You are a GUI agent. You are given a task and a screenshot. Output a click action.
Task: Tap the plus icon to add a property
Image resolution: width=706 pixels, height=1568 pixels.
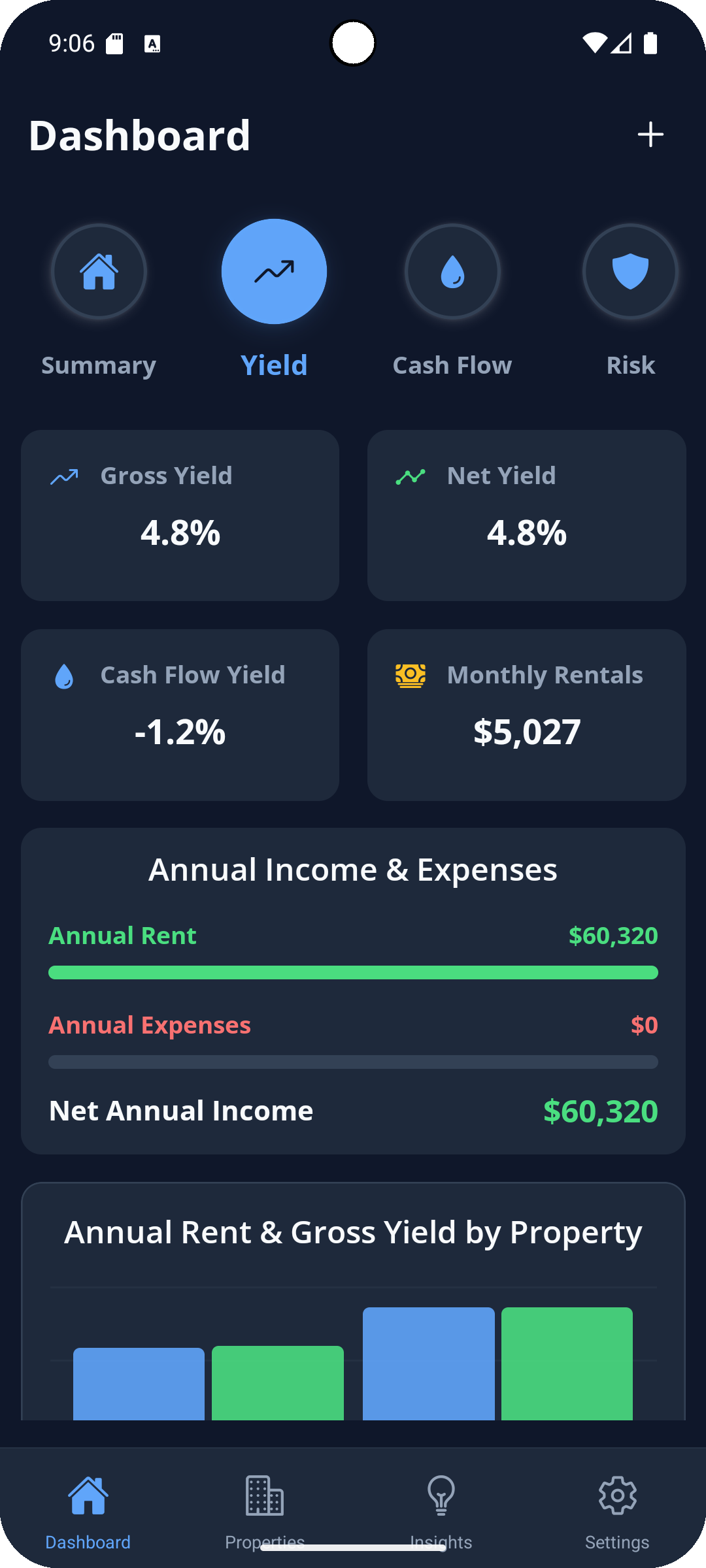tap(650, 135)
